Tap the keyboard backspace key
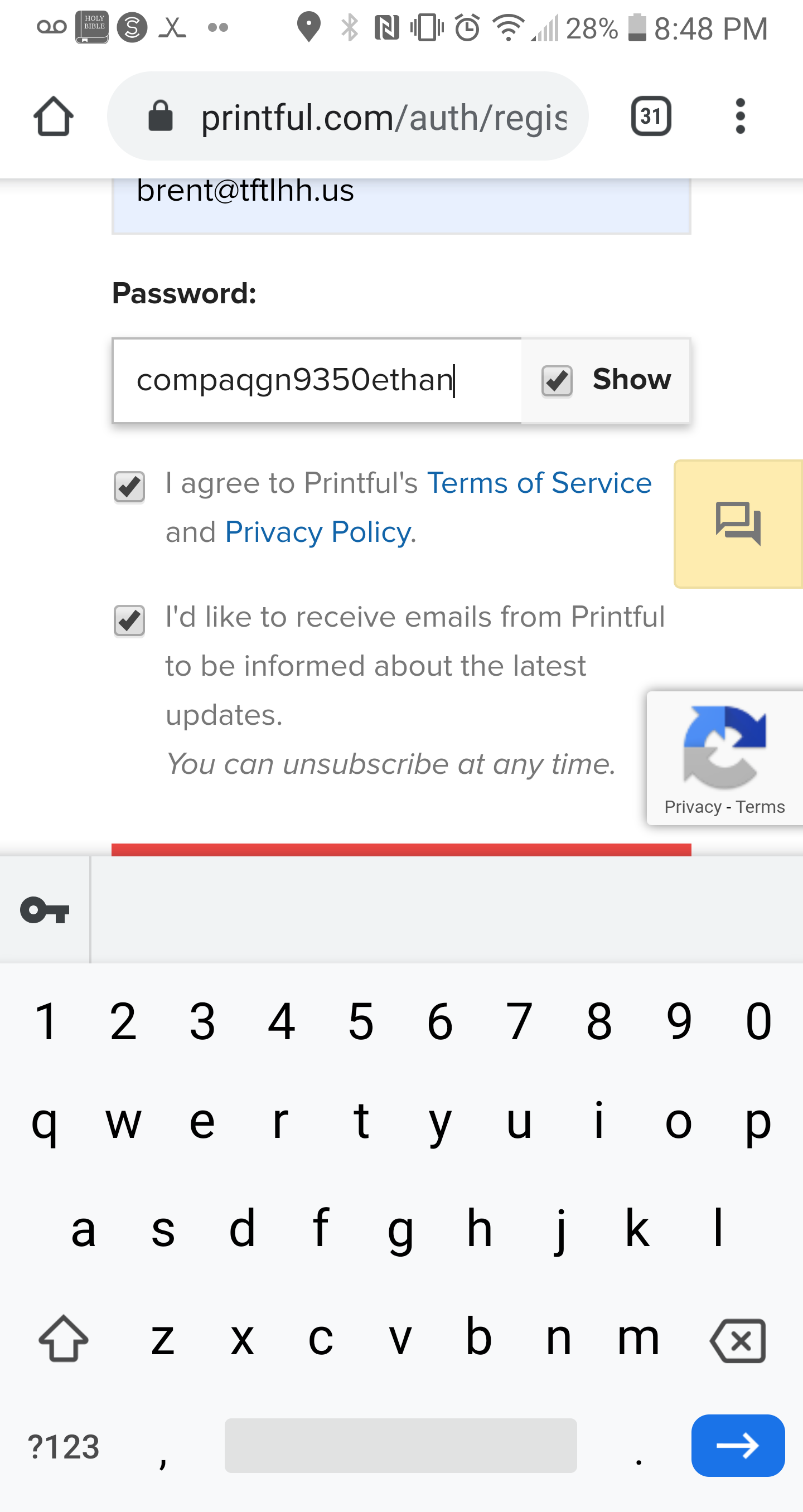 click(x=738, y=1340)
